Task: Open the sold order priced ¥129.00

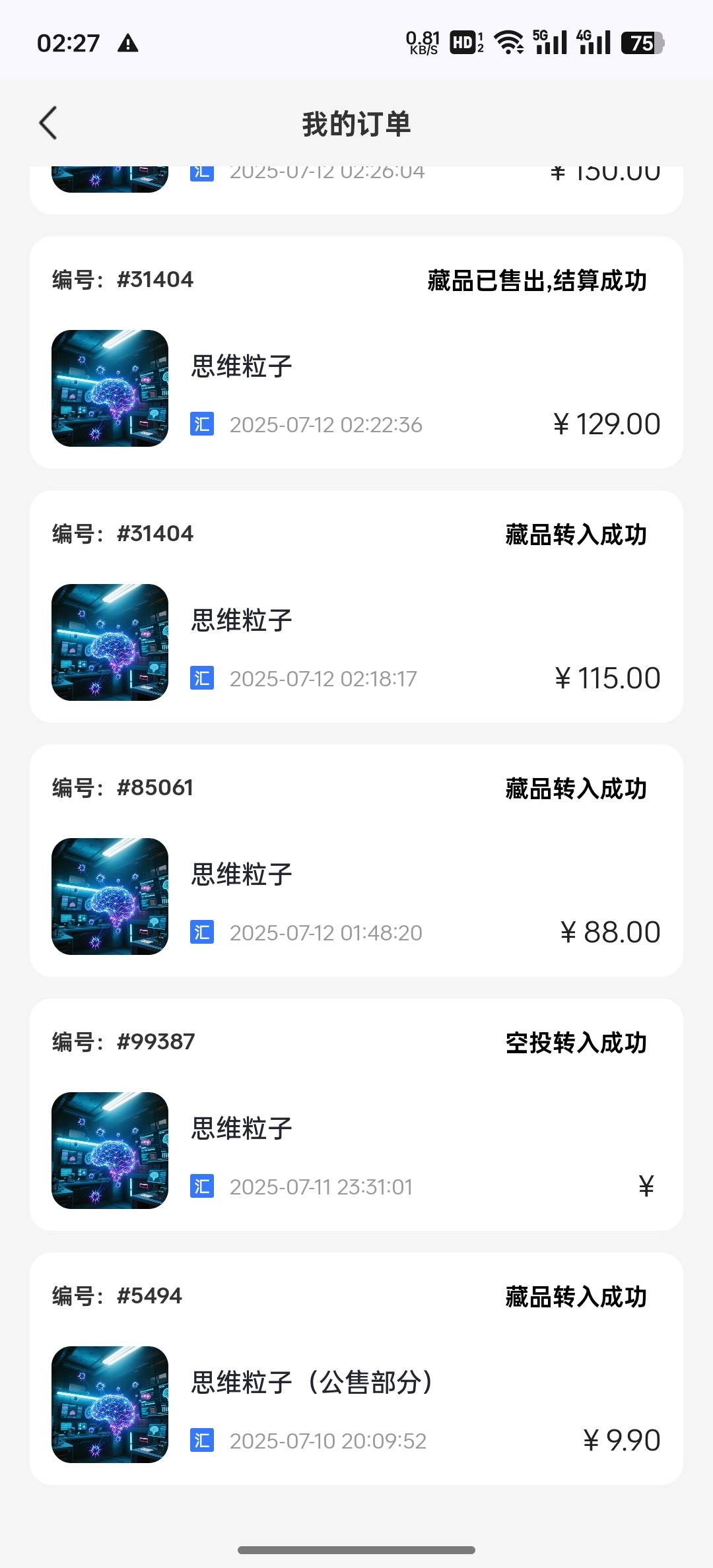Action: pos(356,353)
